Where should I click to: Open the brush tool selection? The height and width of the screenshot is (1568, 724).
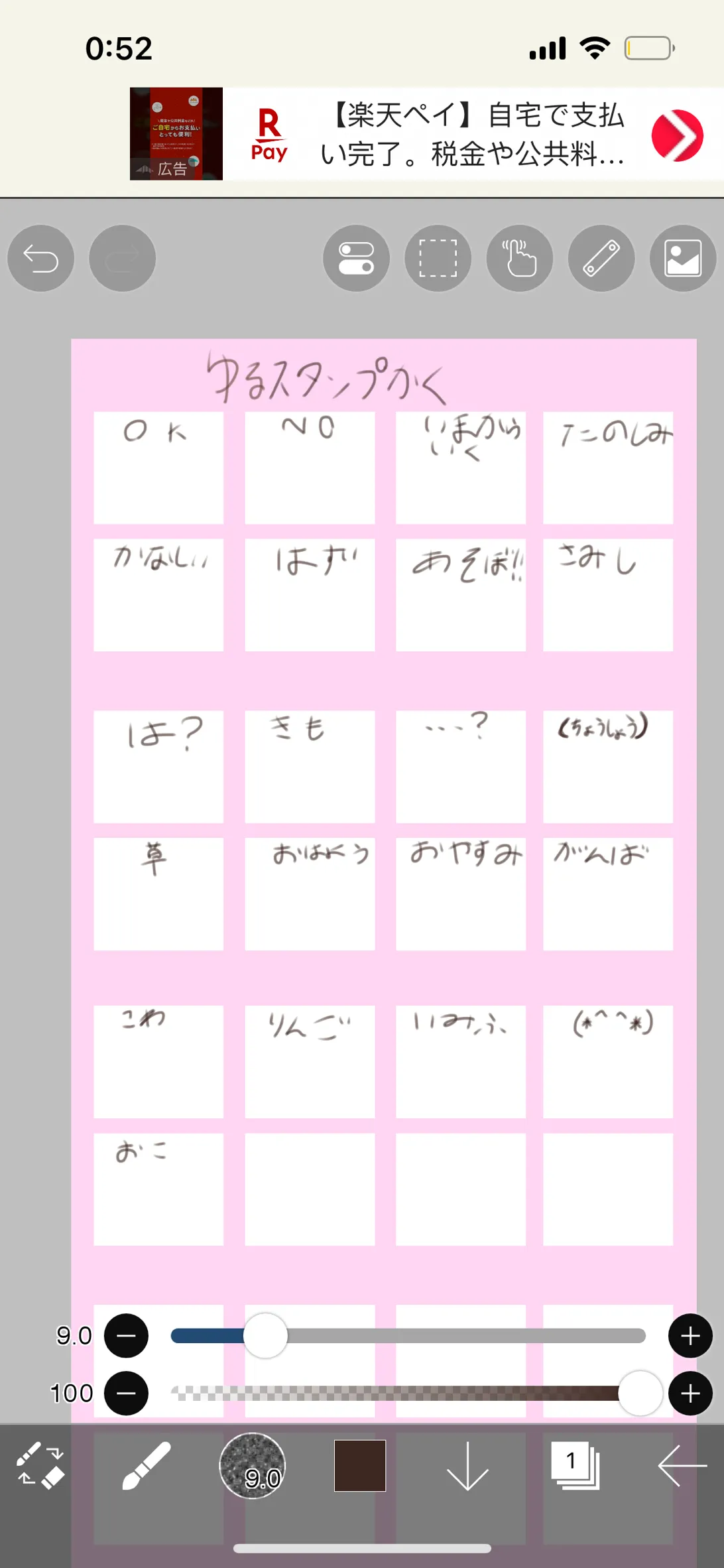pos(147,1466)
